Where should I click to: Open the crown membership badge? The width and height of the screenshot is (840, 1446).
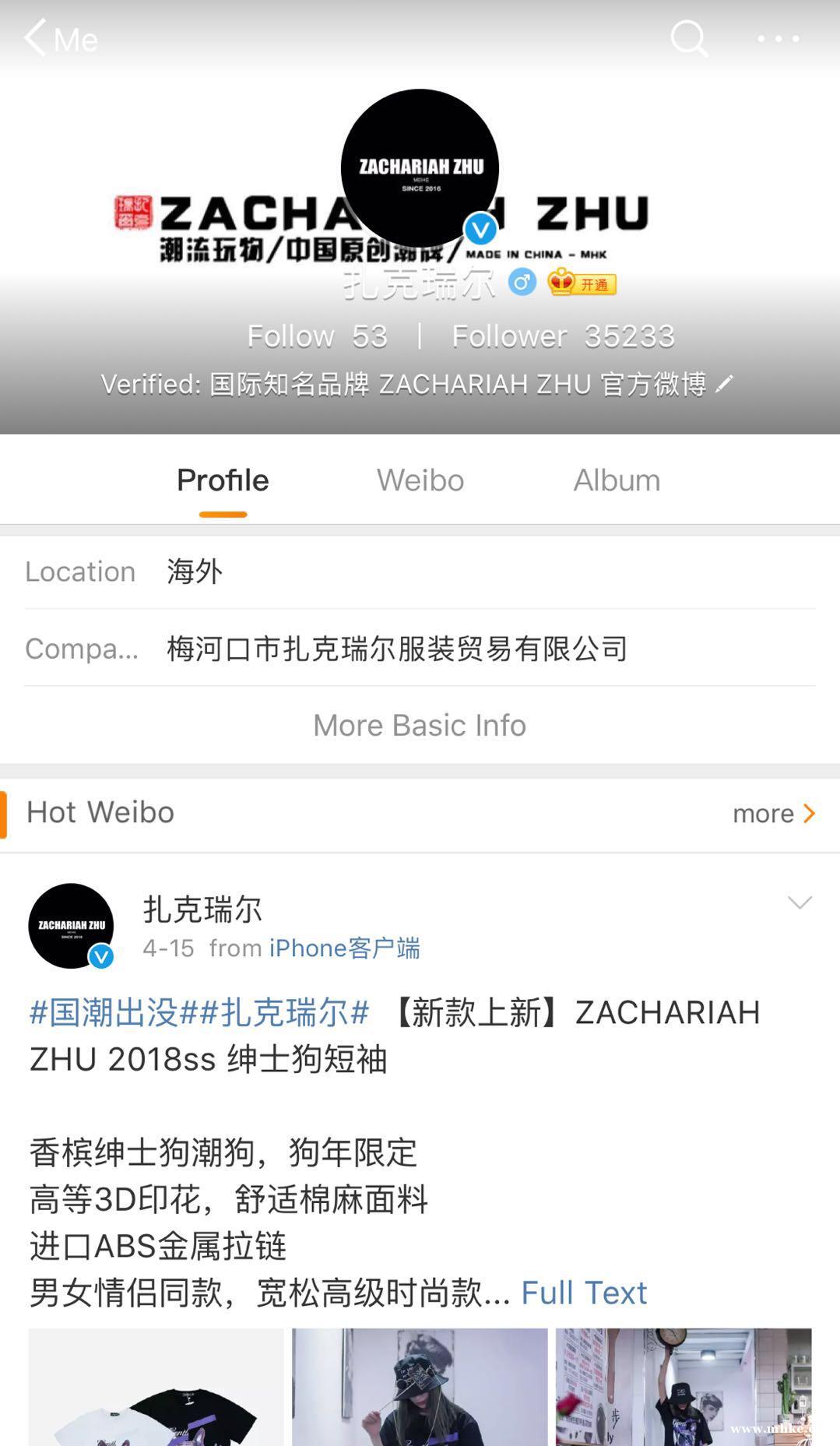pyautogui.click(x=582, y=283)
